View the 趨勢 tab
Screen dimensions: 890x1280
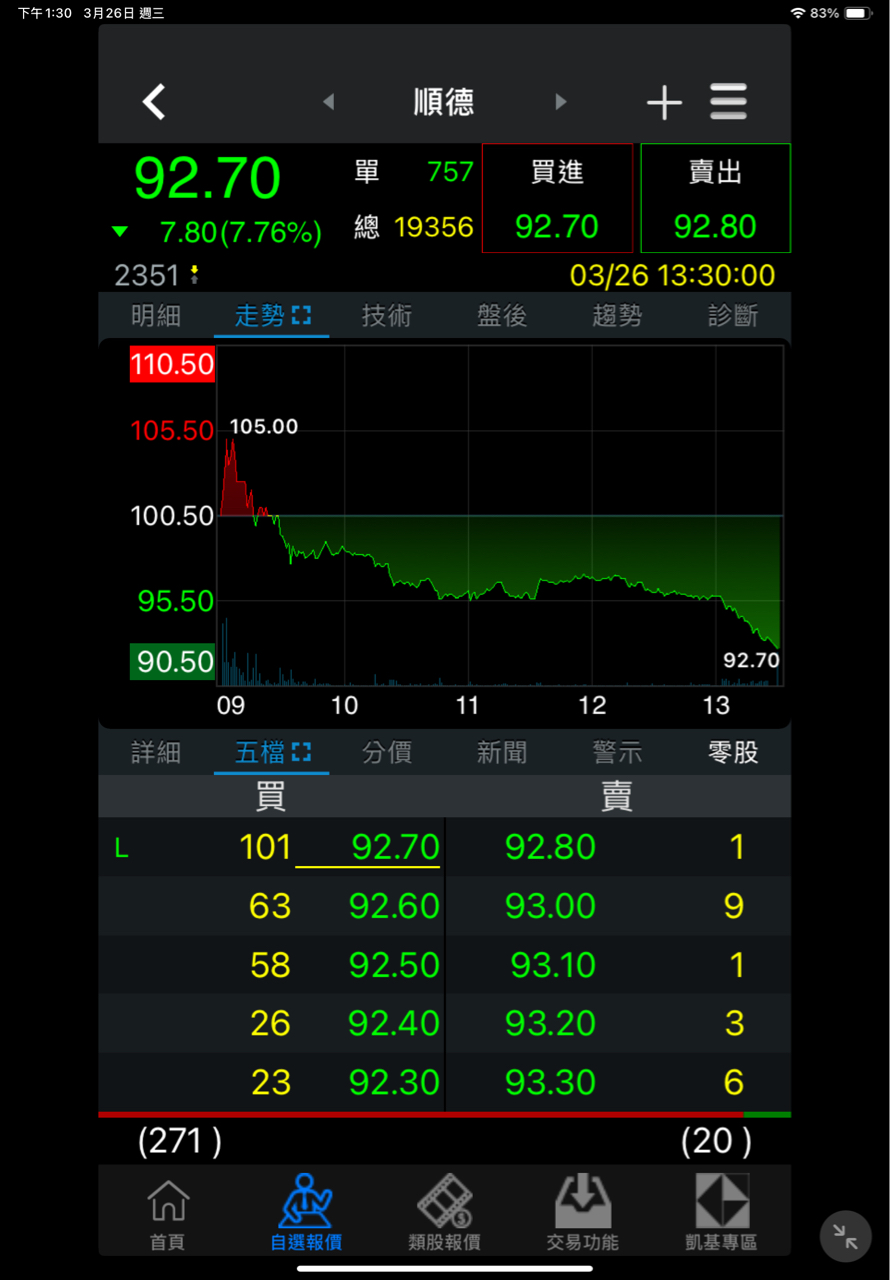click(617, 316)
